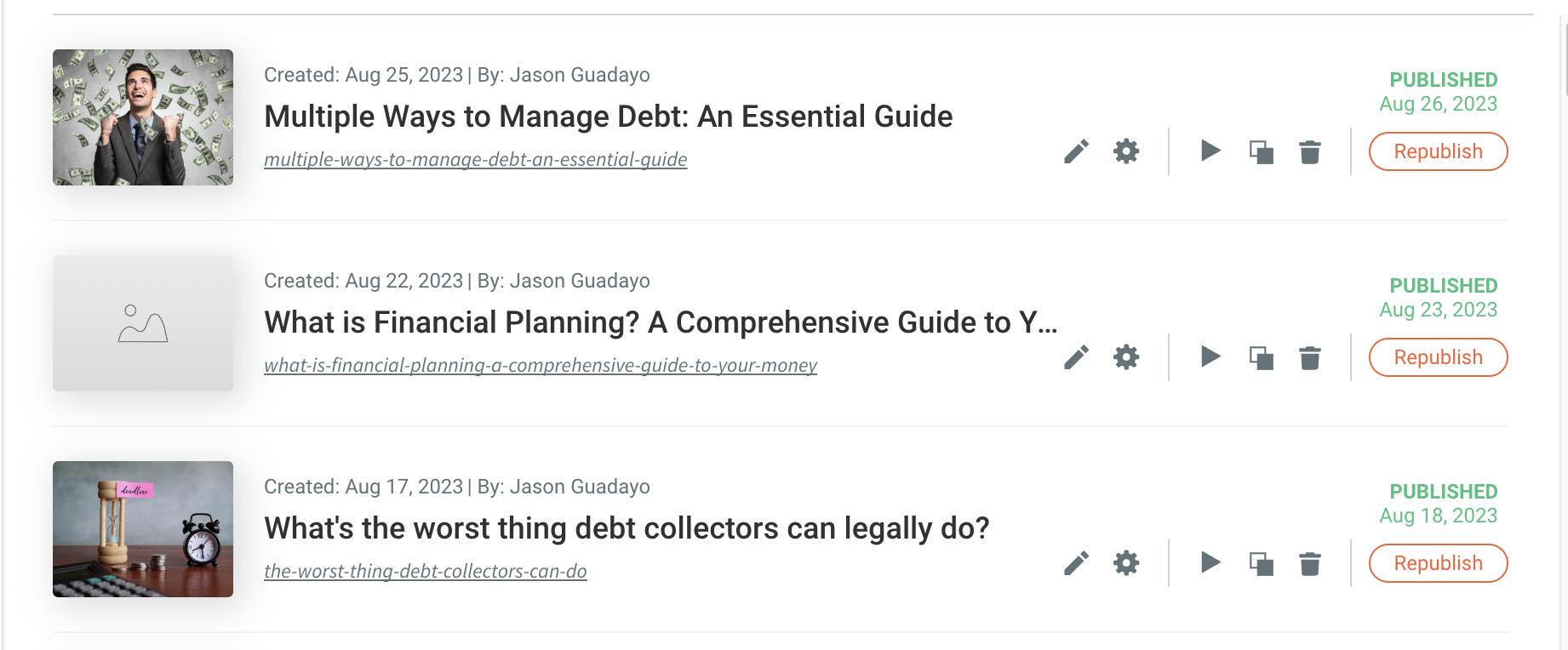Duplicate the Multiple Ways to Manage Debt post
The height and width of the screenshot is (650, 1568).
[x=1261, y=152]
